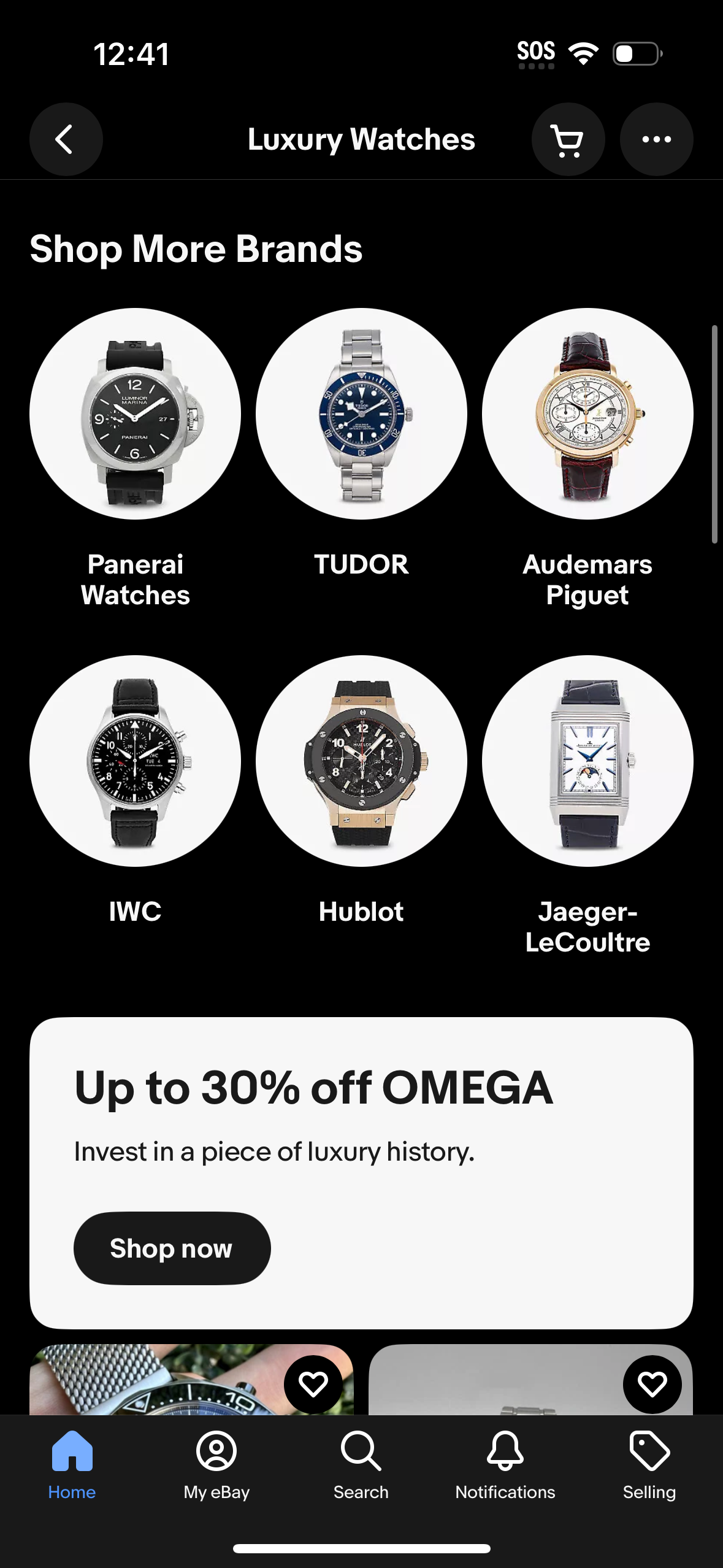The height and width of the screenshot is (1568, 723).
Task: Tap the Wi-Fi status indicator
Action: [x=583, y=53]
